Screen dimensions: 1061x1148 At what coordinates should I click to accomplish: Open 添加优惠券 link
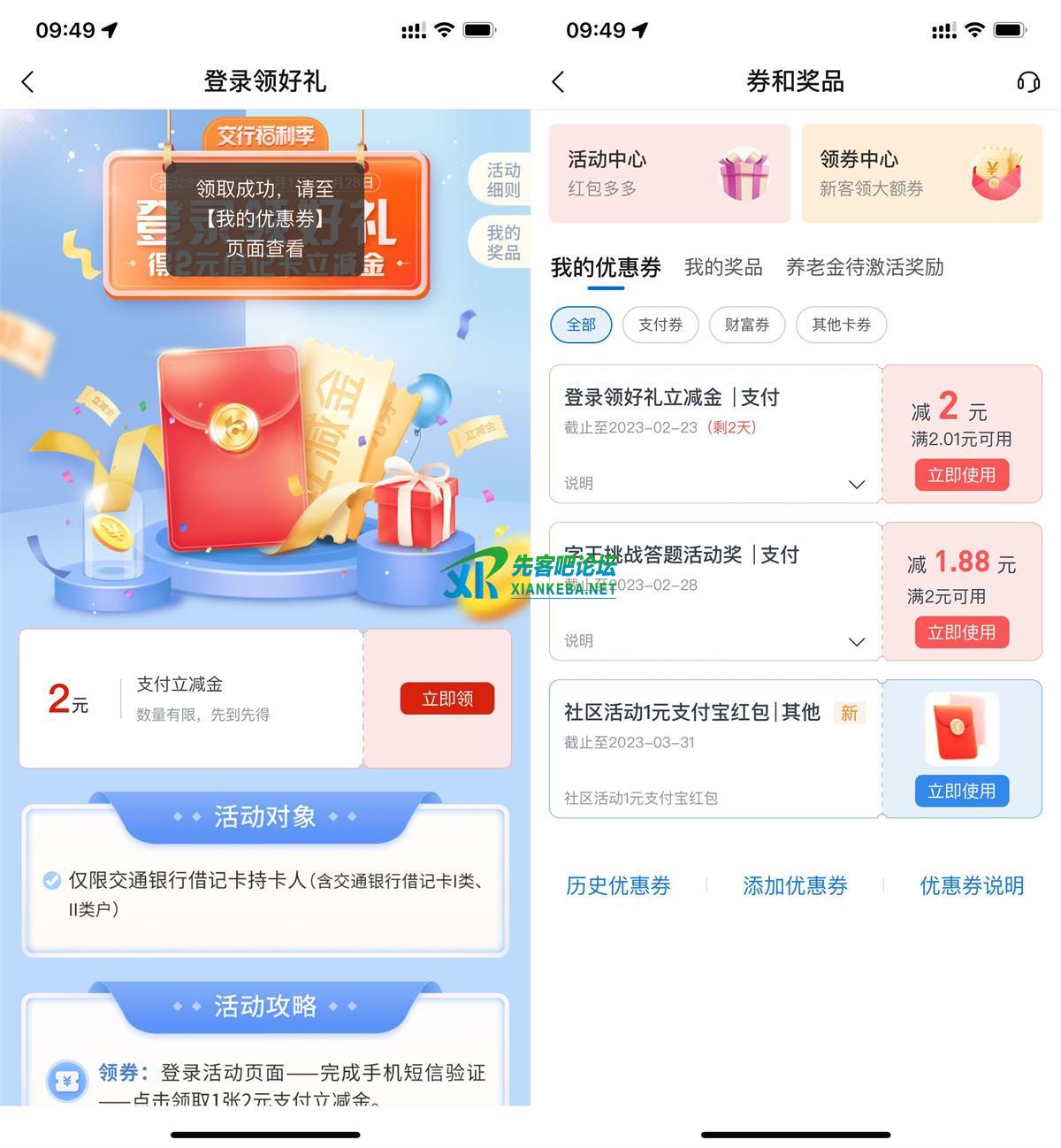[795, 885]
